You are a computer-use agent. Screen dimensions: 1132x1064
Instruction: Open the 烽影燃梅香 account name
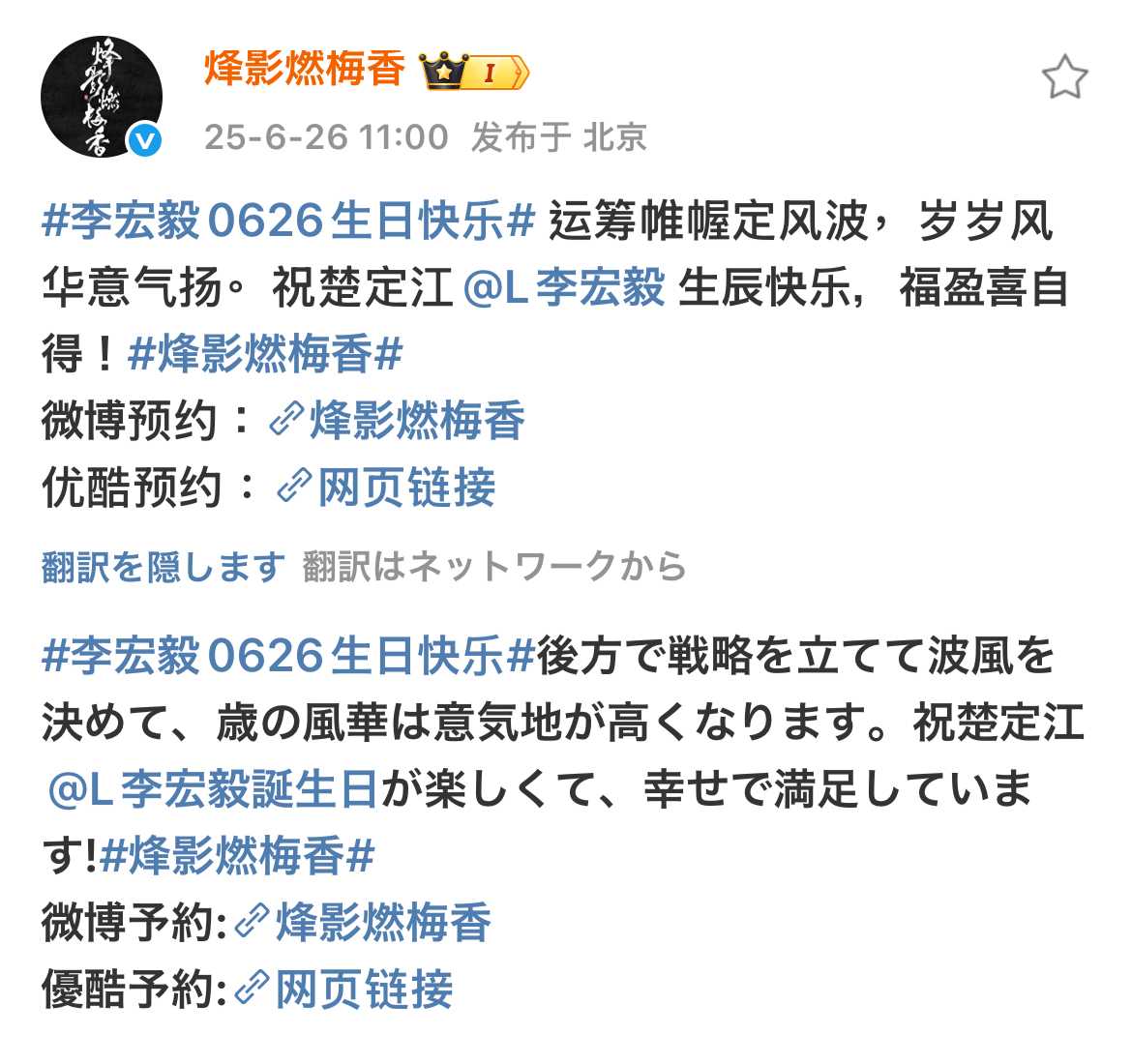point(304,70)
